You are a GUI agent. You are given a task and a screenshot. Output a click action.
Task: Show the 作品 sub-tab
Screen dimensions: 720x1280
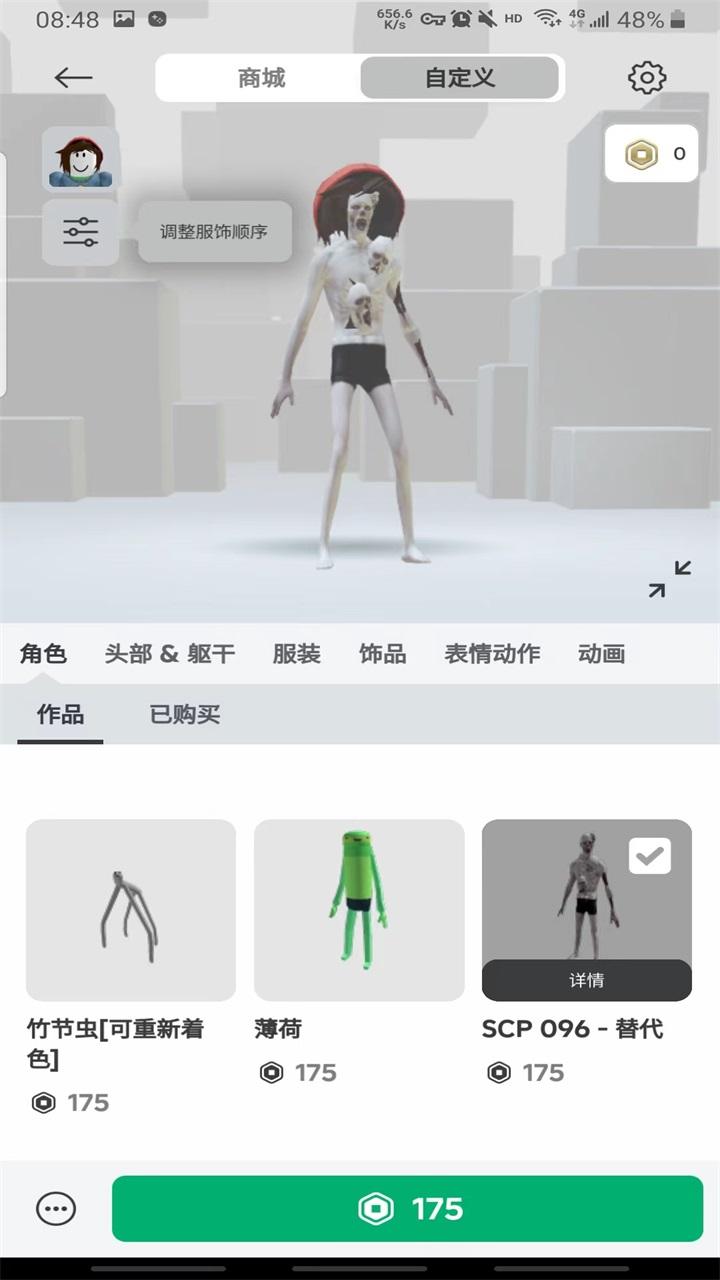[x=60, y=715]
